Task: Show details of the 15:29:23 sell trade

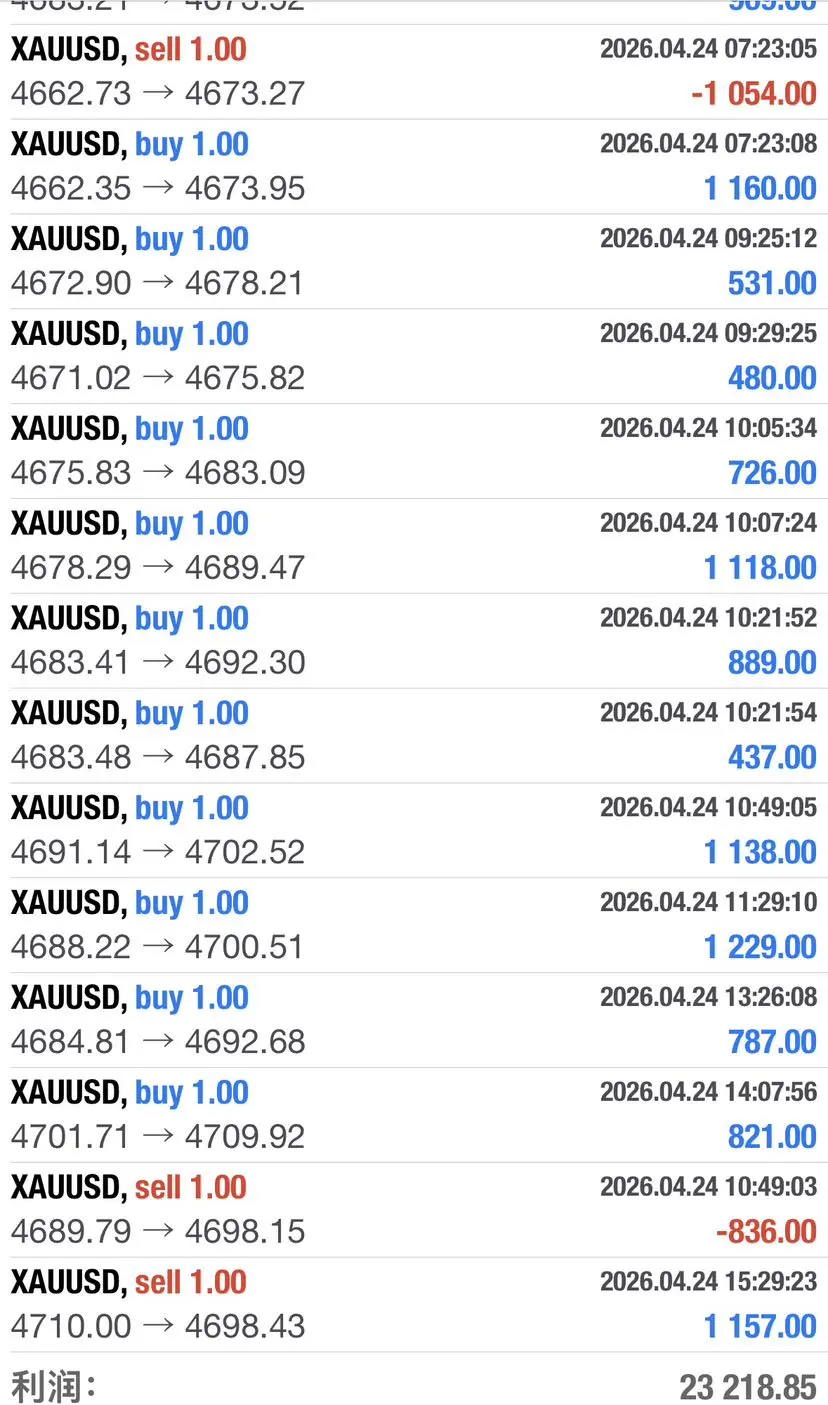Action: click(x=414, y=1305)
